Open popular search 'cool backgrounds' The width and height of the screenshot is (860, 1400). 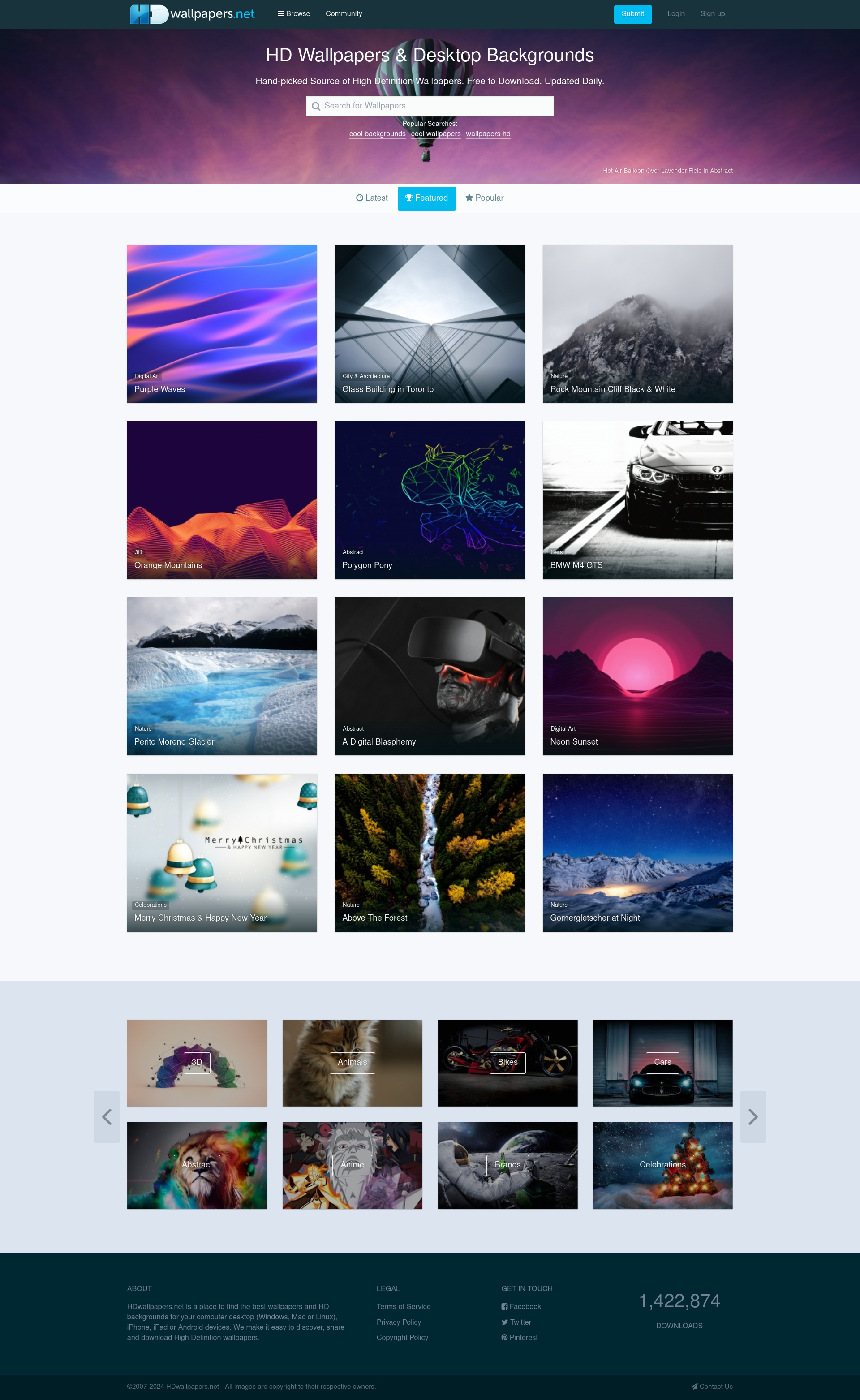pyautogui.click(x=377, y=134)
